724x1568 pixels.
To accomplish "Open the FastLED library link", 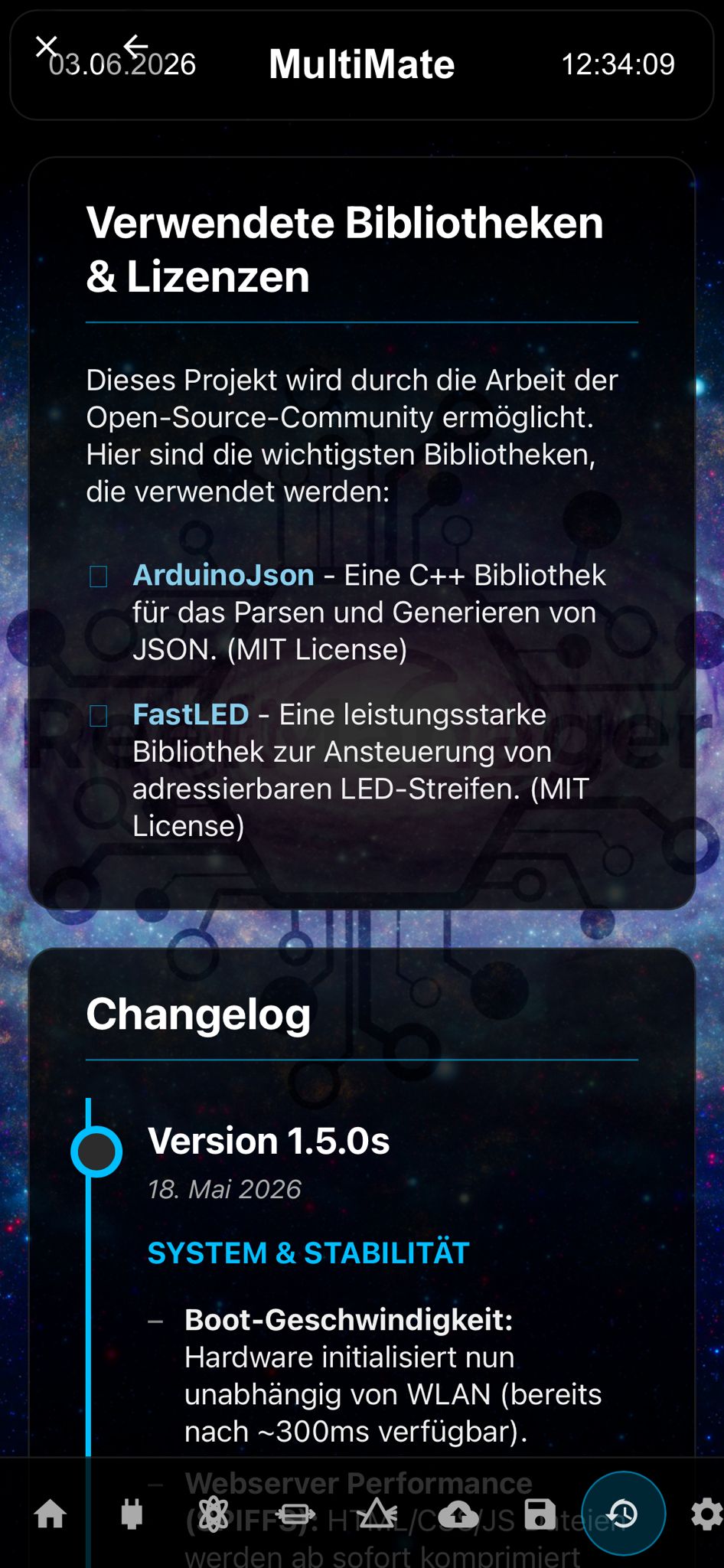I will coord(191,714).
